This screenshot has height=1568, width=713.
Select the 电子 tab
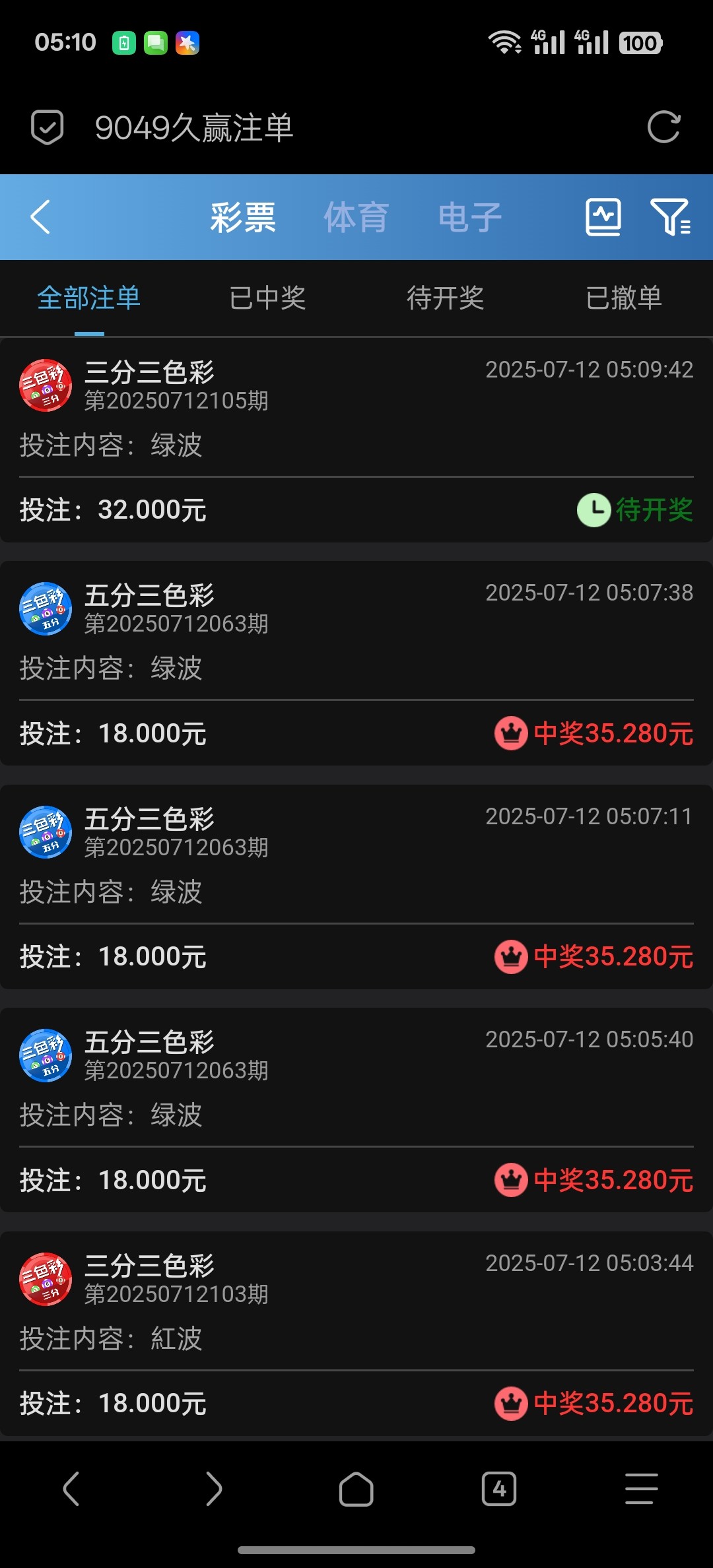469,218
